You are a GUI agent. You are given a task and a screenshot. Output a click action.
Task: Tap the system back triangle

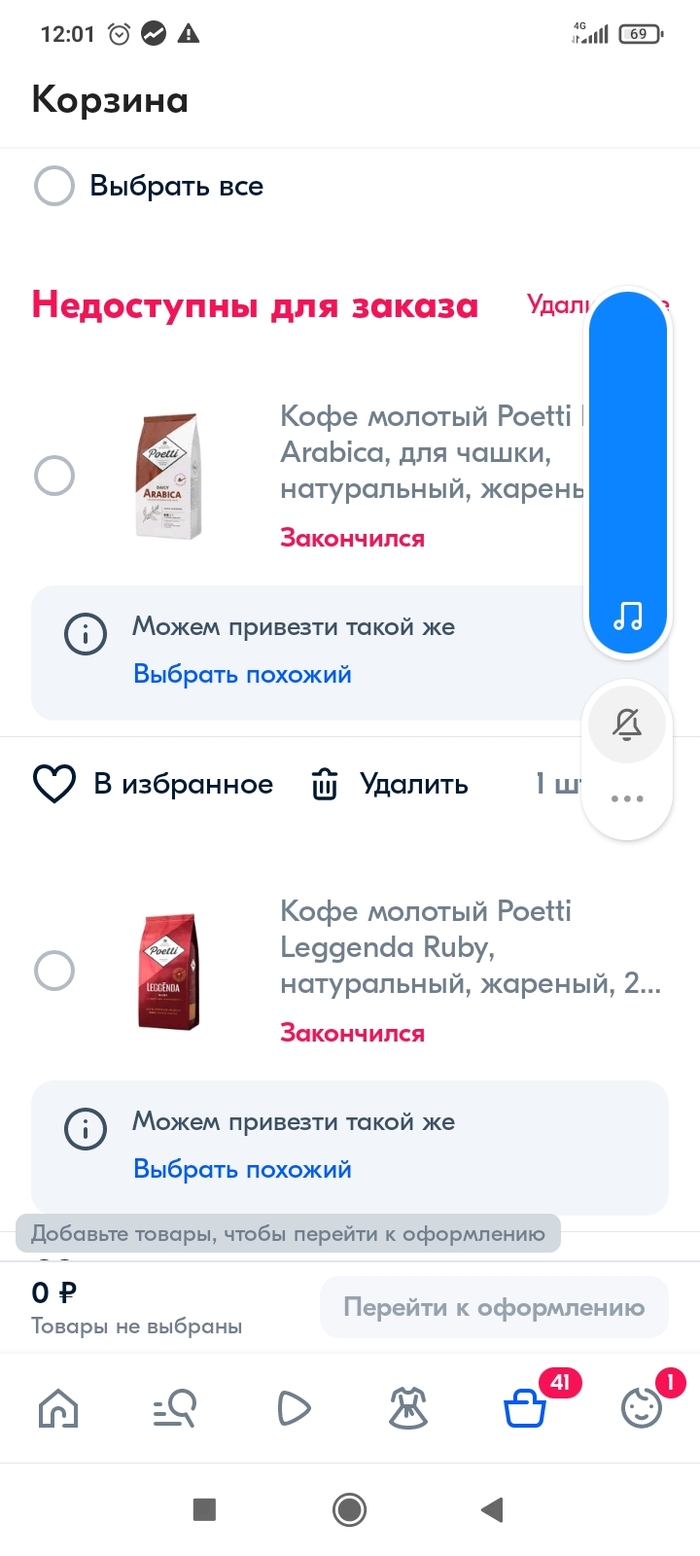click(x=492, y=1509)
